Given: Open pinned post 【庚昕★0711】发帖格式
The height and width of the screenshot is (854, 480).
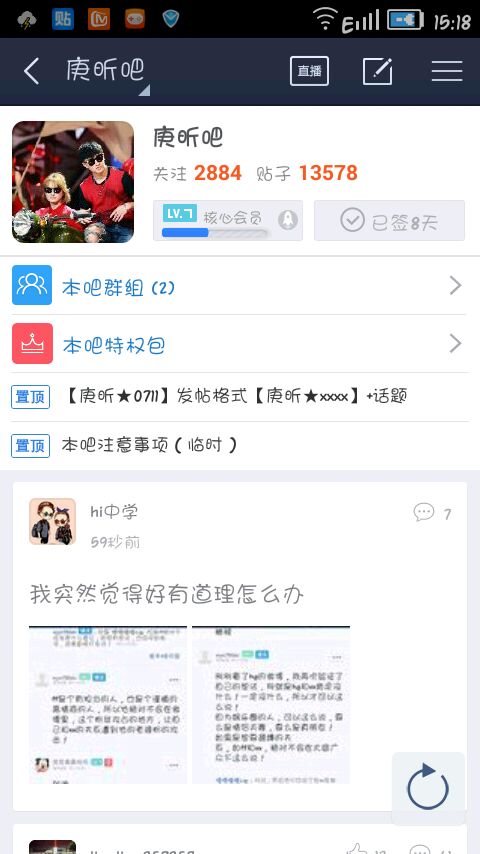Looking at the screenshot, I should 240,396.
